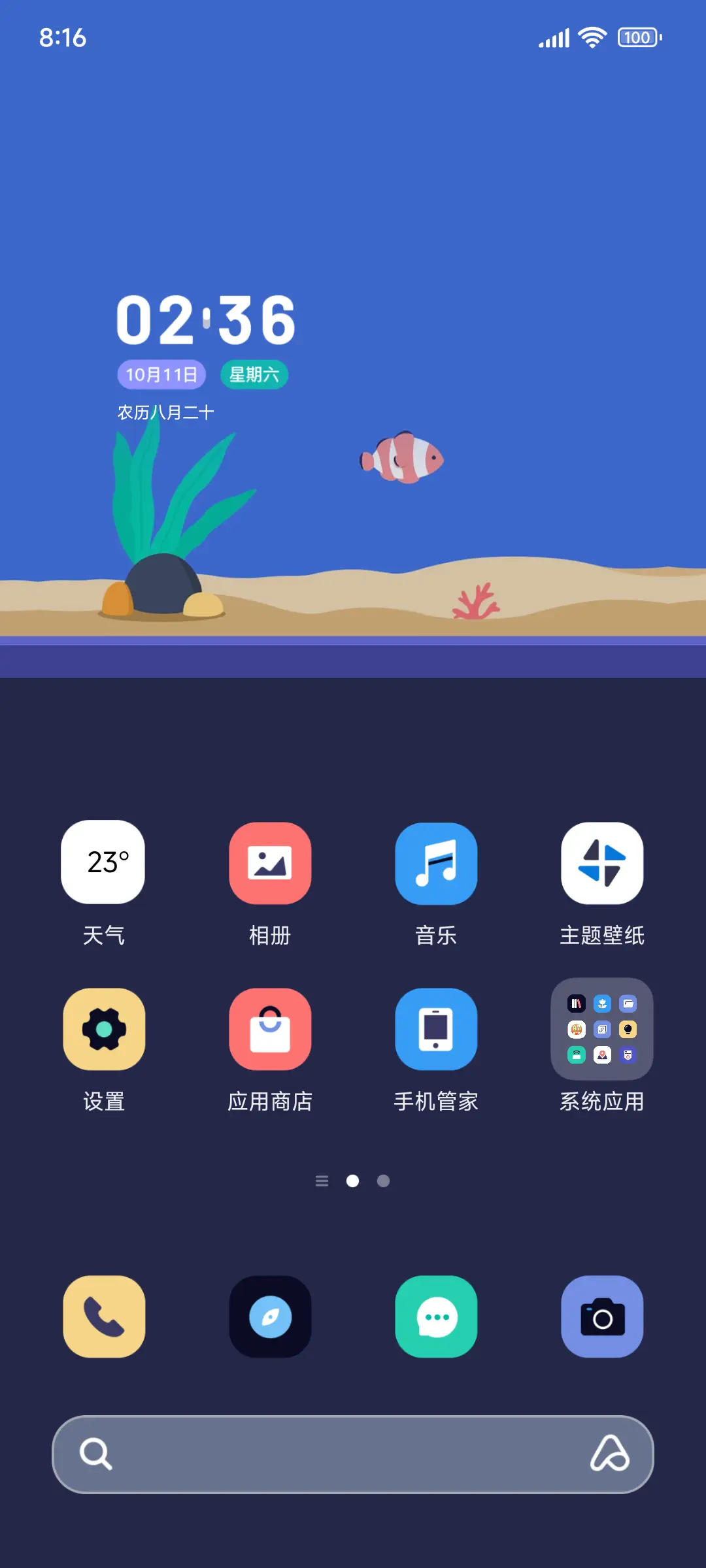Open 主题壁纸 themes and wallpaper app
This screenshot has height=1568, width=706.
602,862
